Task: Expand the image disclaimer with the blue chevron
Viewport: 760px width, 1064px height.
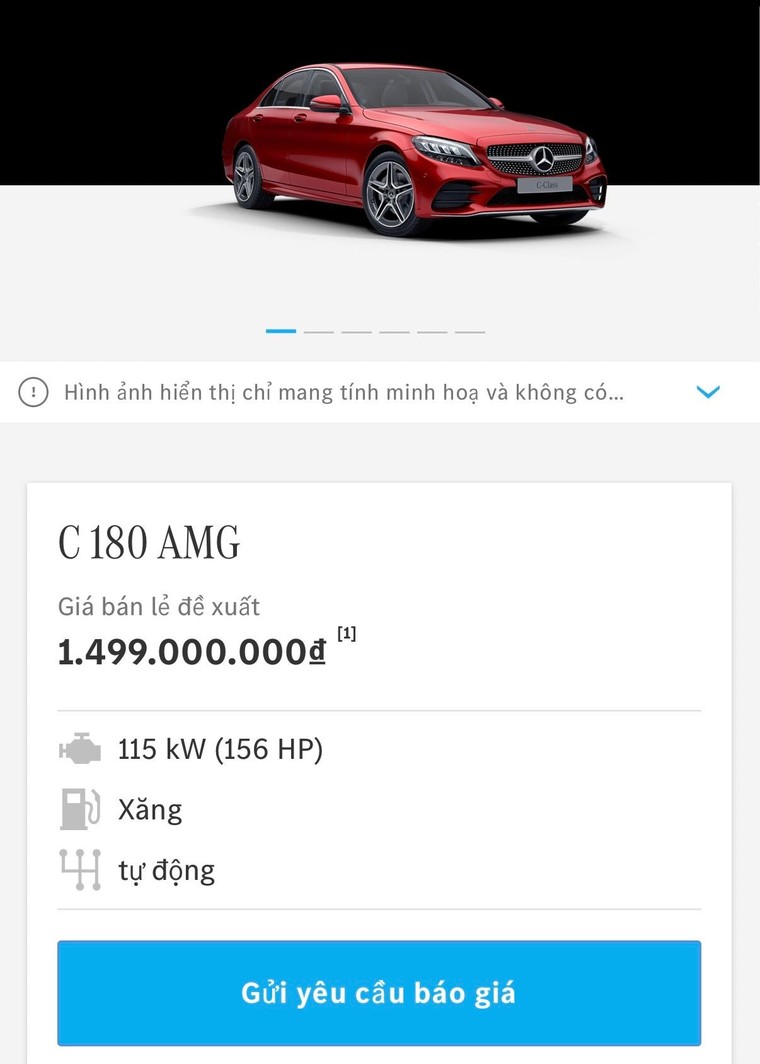Action: pyautogui.click(x=709, y=391)
